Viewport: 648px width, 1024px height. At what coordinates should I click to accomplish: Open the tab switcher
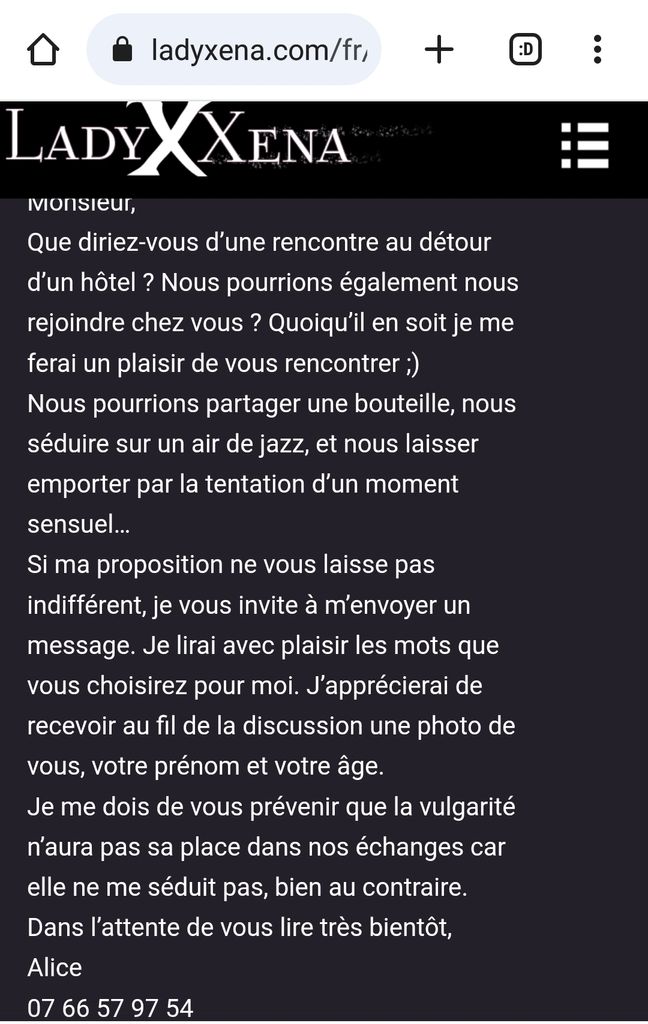point(525,50)
